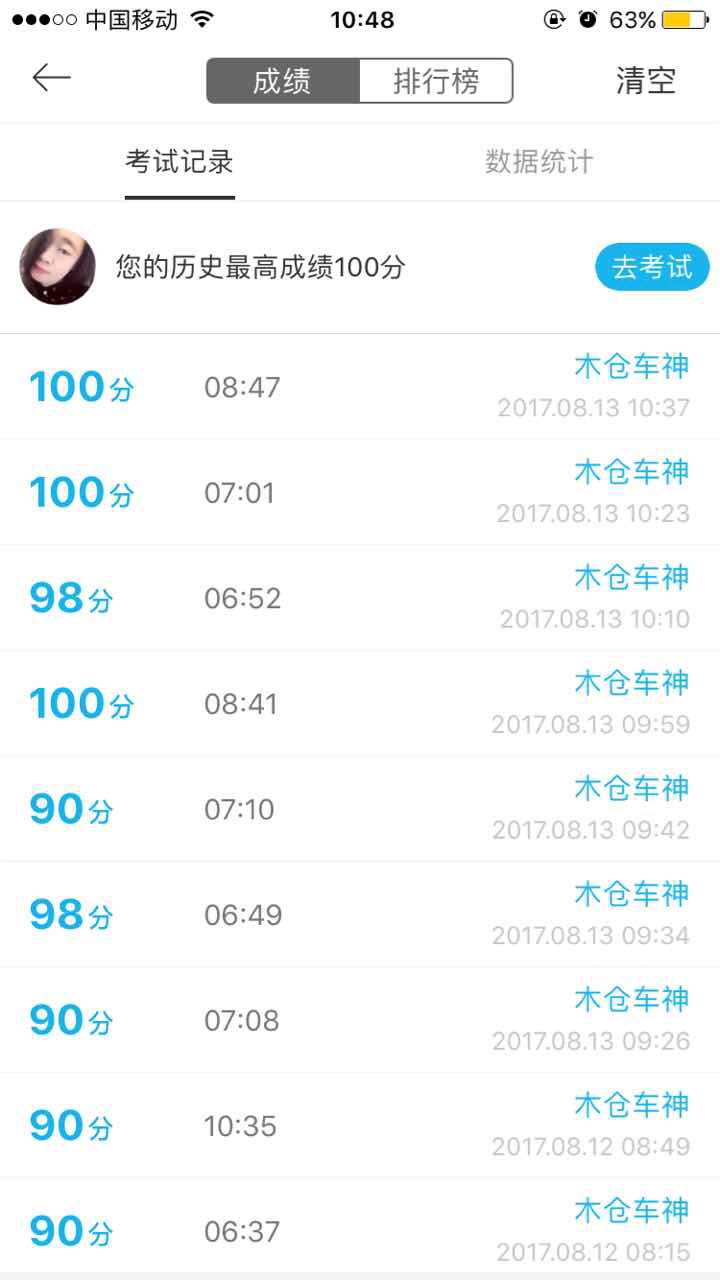
Task: Tap the 去考试 button
Action: click(x=652, y=267)
